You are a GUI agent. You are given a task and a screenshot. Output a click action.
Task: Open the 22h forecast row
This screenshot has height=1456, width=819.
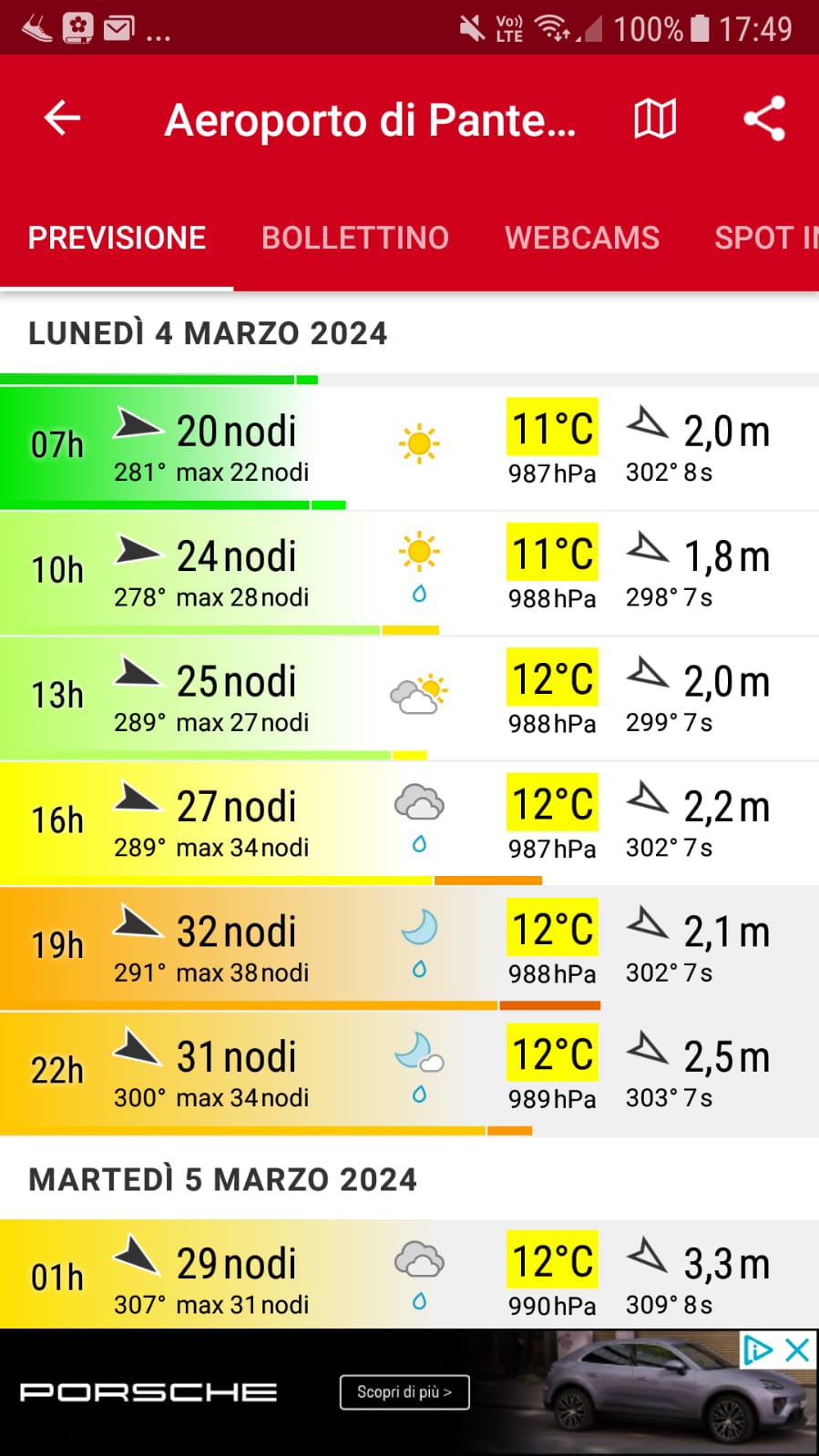tap(409, 1072)
